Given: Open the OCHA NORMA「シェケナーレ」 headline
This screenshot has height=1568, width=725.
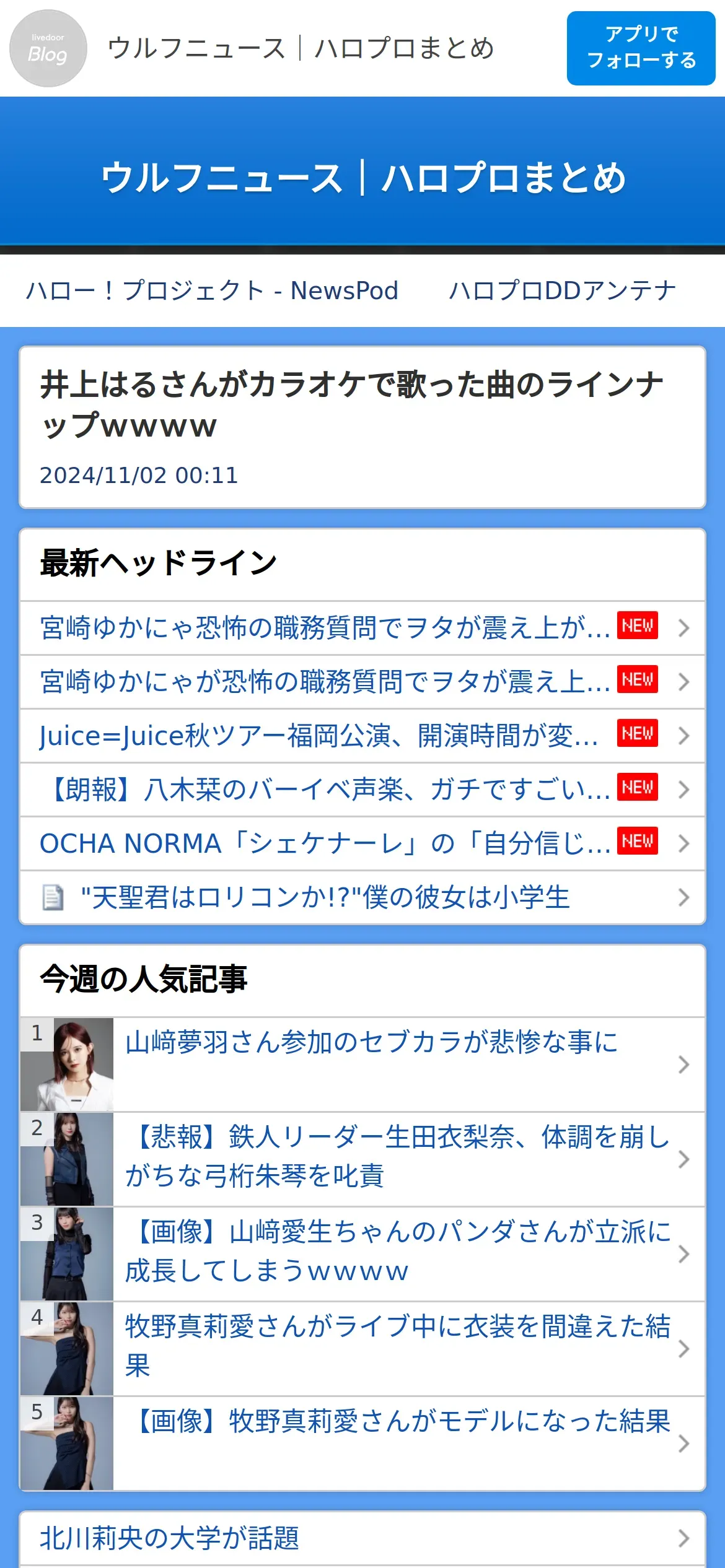Looking at the screenshot, I should (362, 843).
